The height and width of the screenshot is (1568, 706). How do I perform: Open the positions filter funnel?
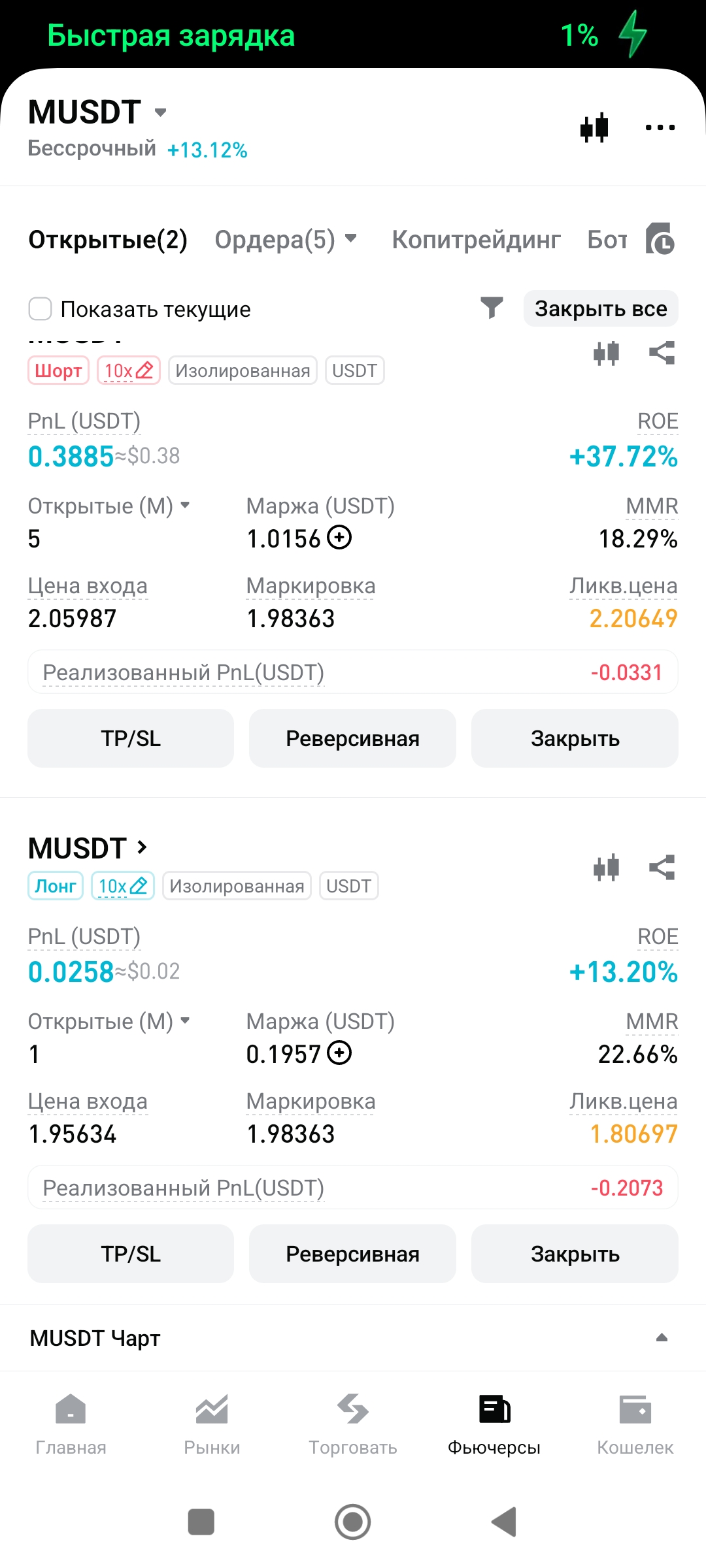[492, 308]
